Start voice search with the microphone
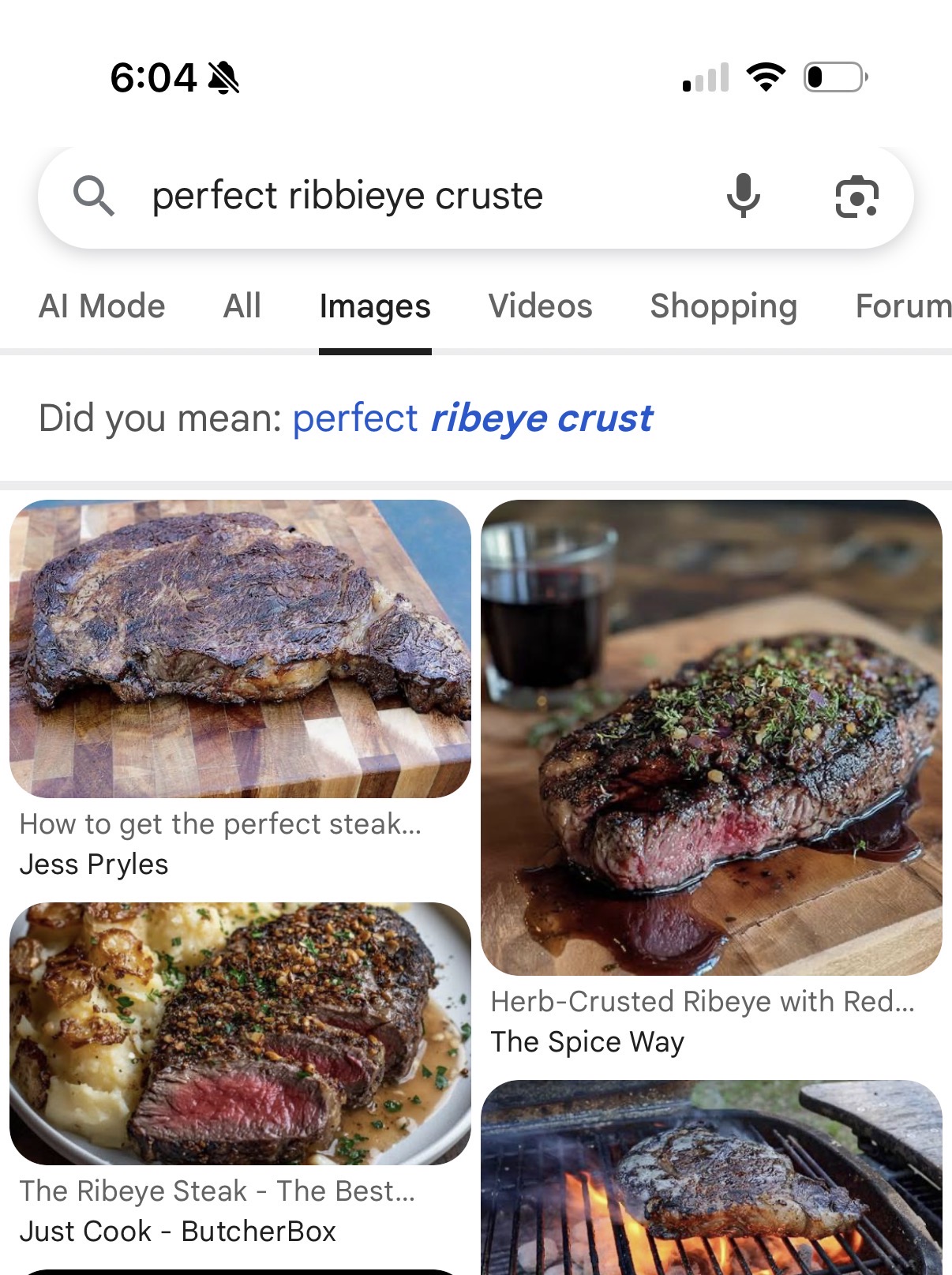Viewport: 952px width, 1275px height. [743, 196]
